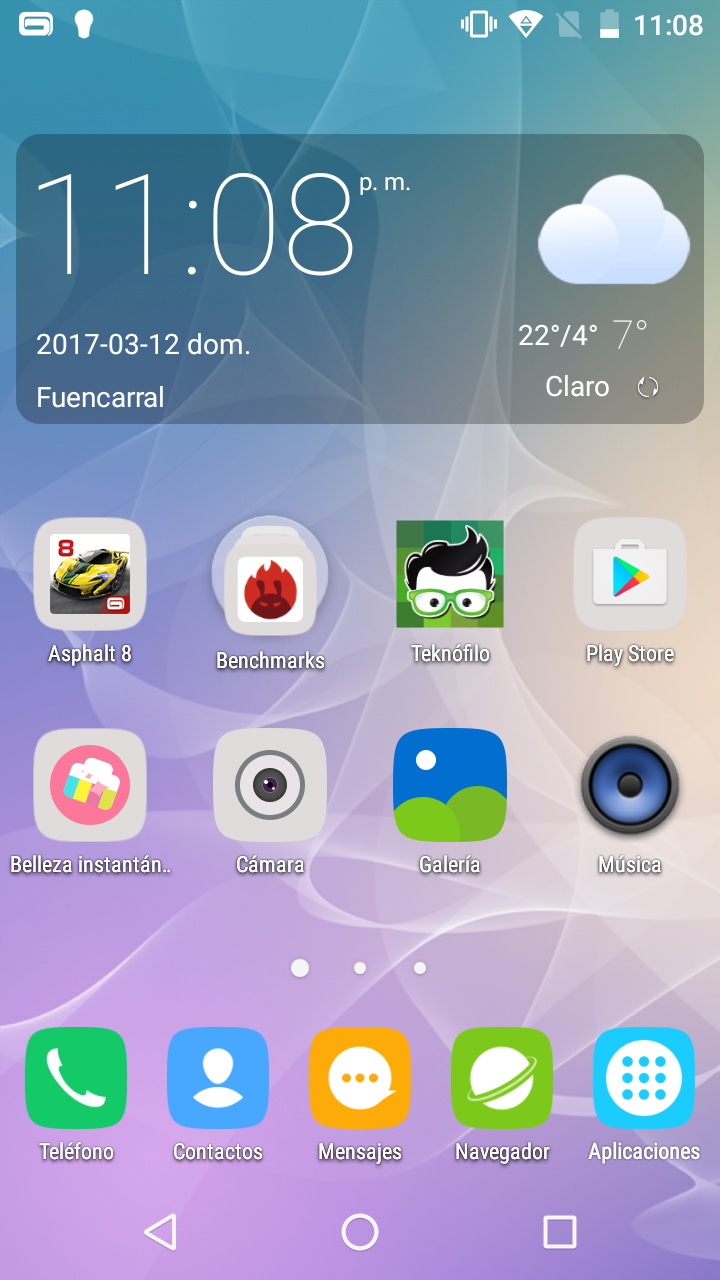The height and width of the screenshot is (1280, 720).
Task: Open recent apps with square button
Action: (x=560, y=1232)
